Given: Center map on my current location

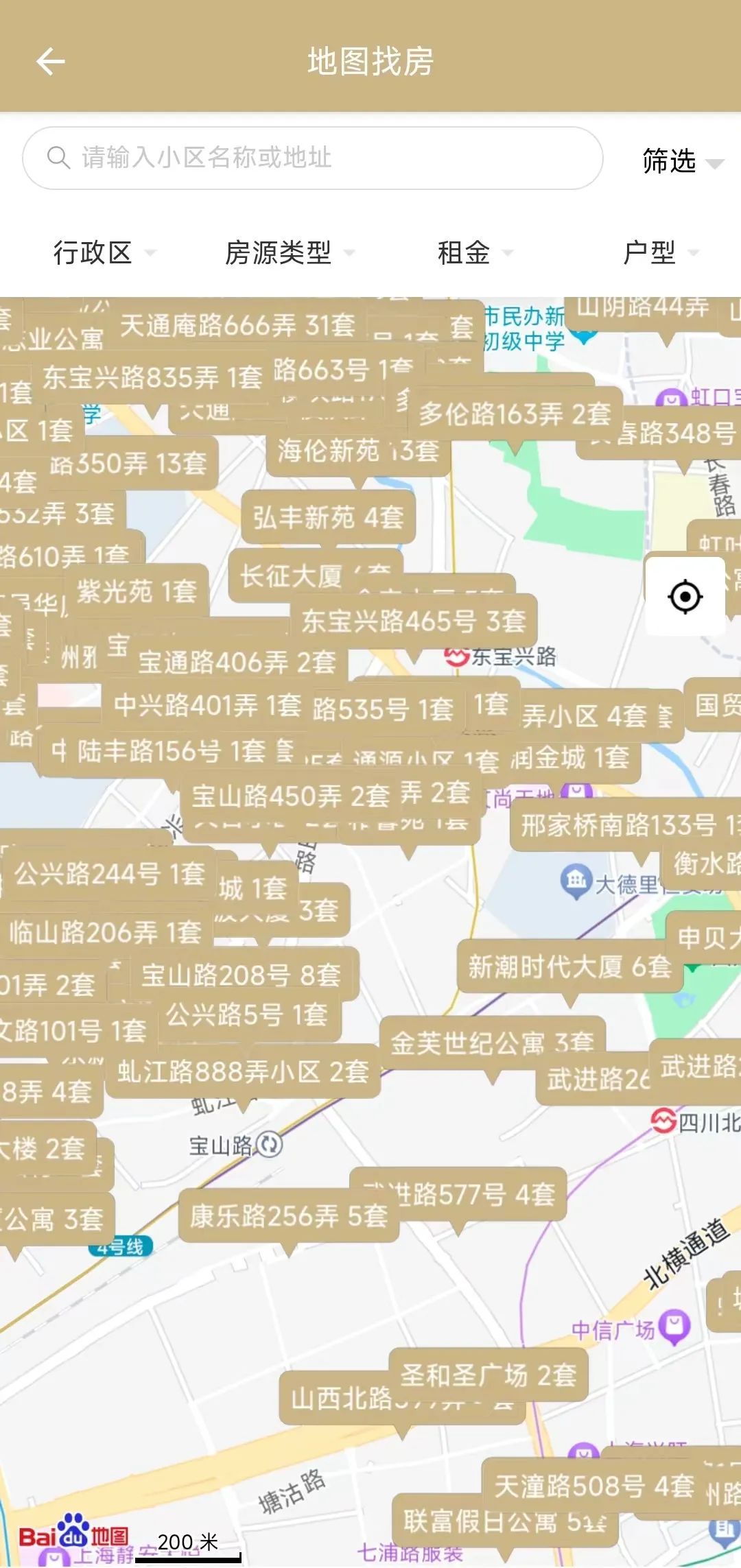Looking at the screenshot, I should [685, 596].
